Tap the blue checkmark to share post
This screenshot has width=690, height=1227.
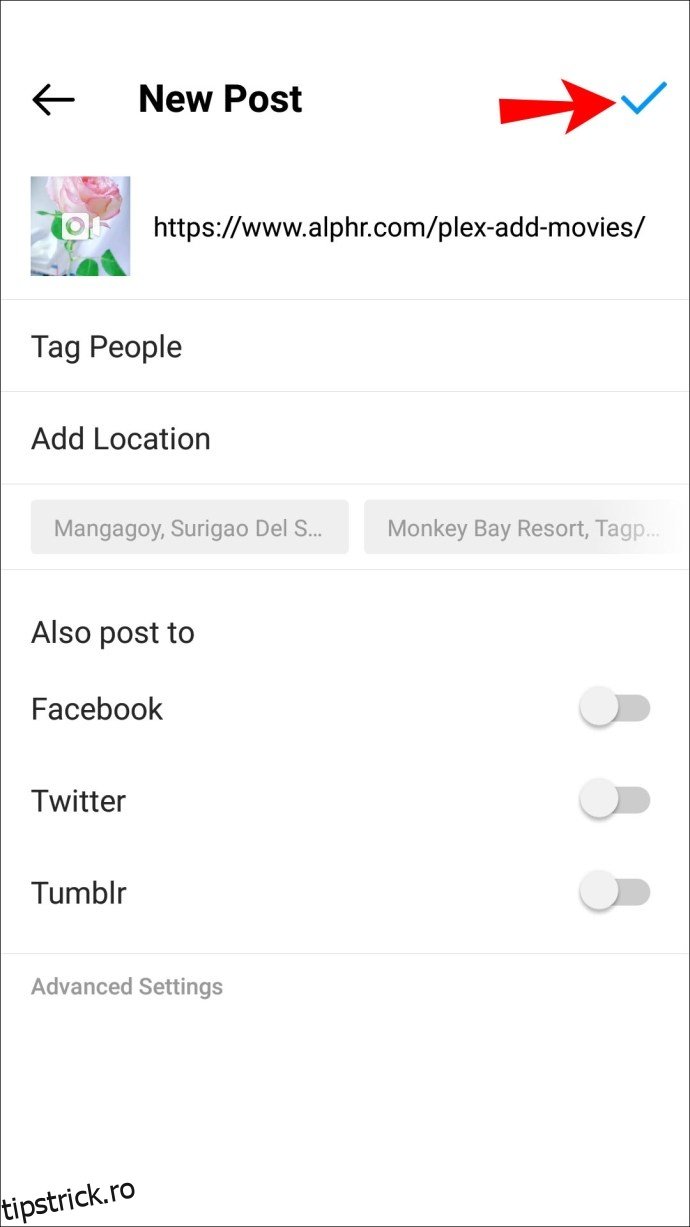[643, 99]
